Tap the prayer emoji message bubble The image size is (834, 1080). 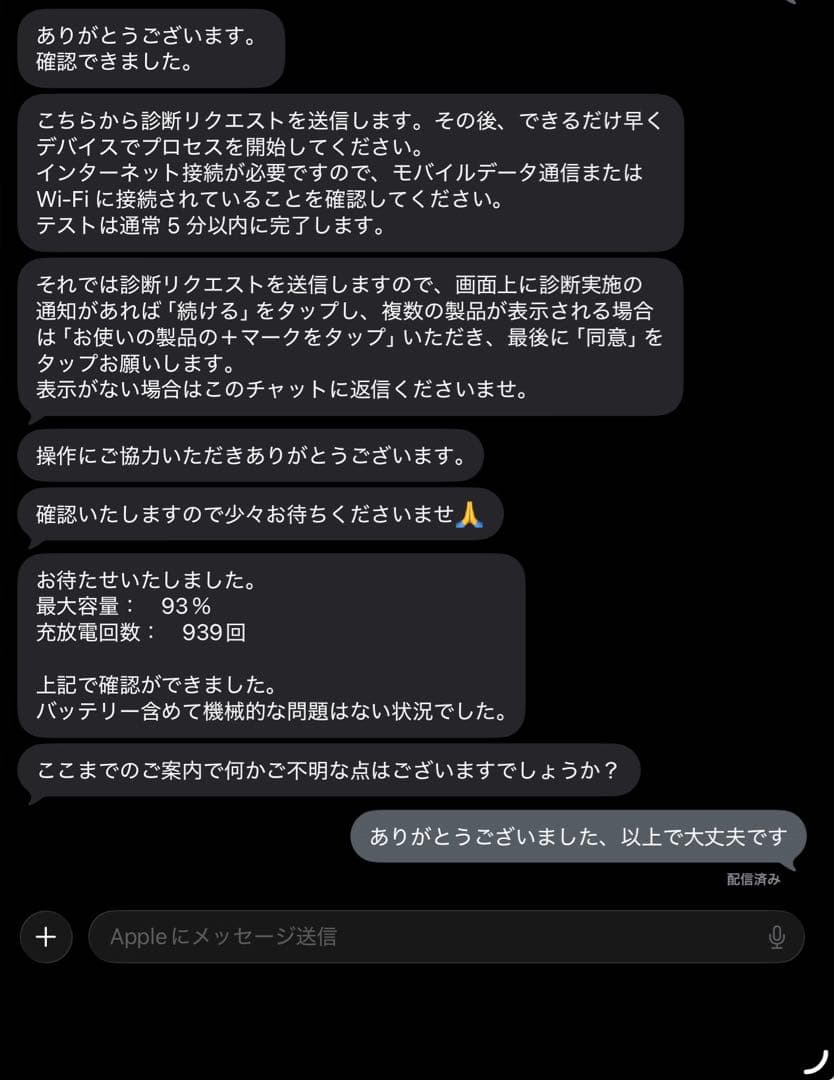click(x=257, y=514)
